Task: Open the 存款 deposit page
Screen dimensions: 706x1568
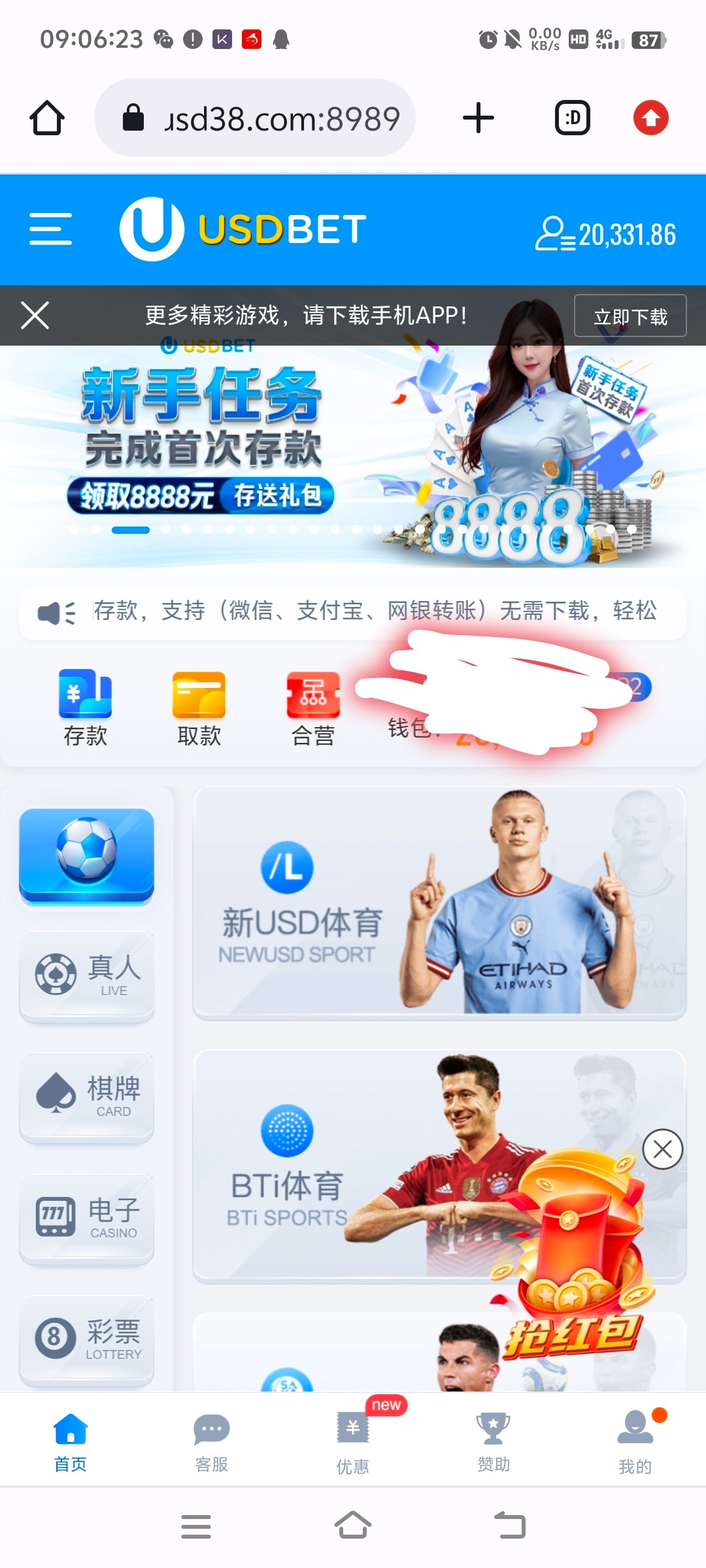Action: click(85, 708)
